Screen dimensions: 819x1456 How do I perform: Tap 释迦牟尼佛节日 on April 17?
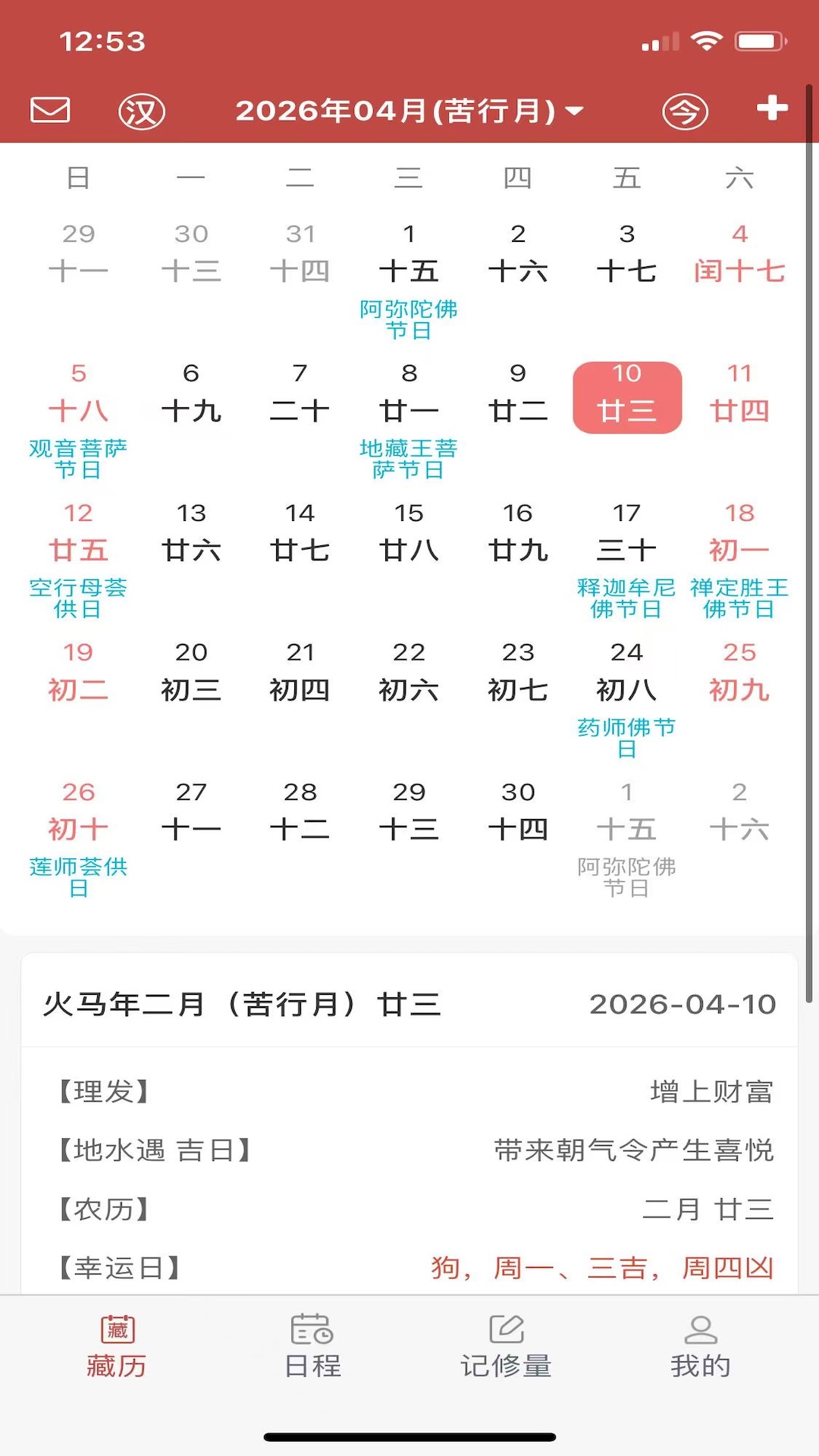point(626,599)
